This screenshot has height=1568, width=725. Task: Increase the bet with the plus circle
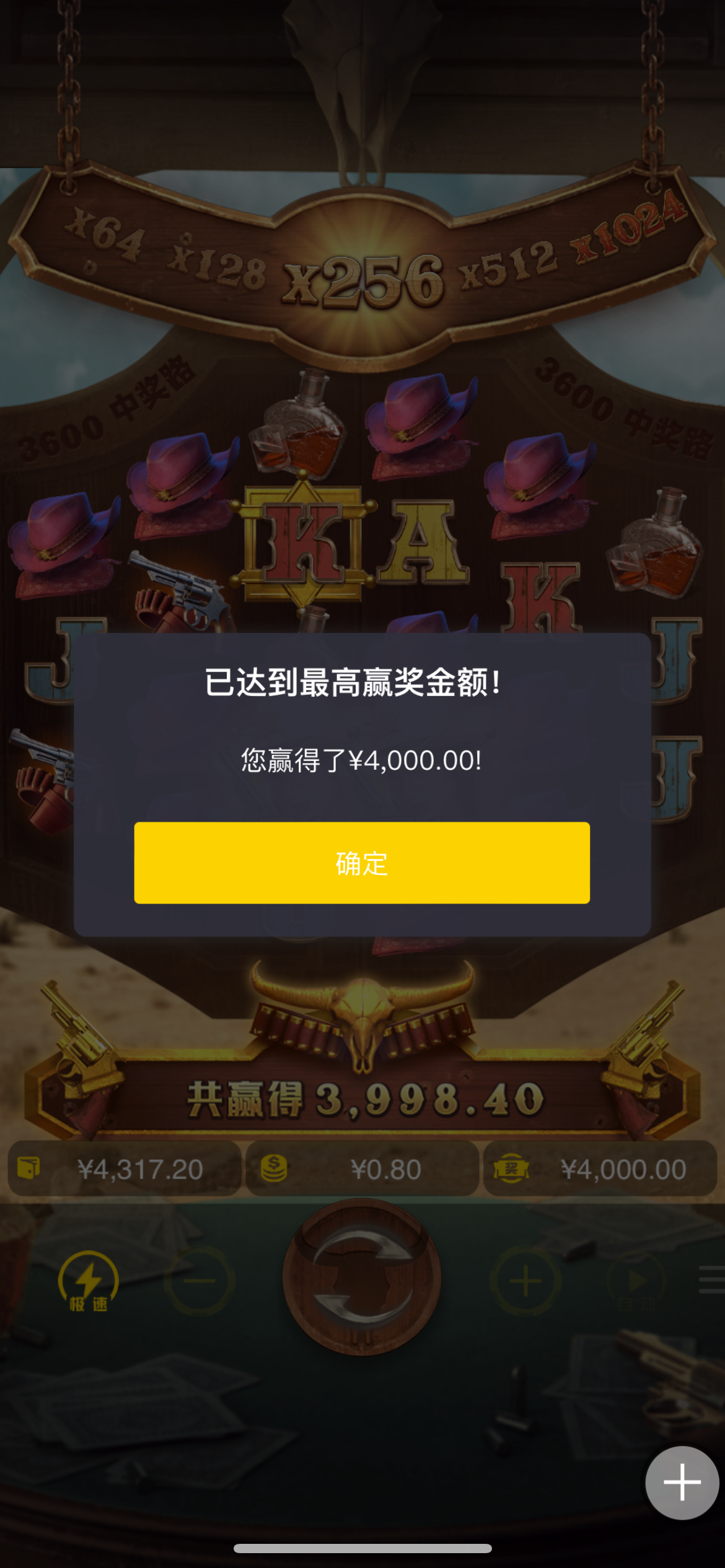[x=525, y=1281]
